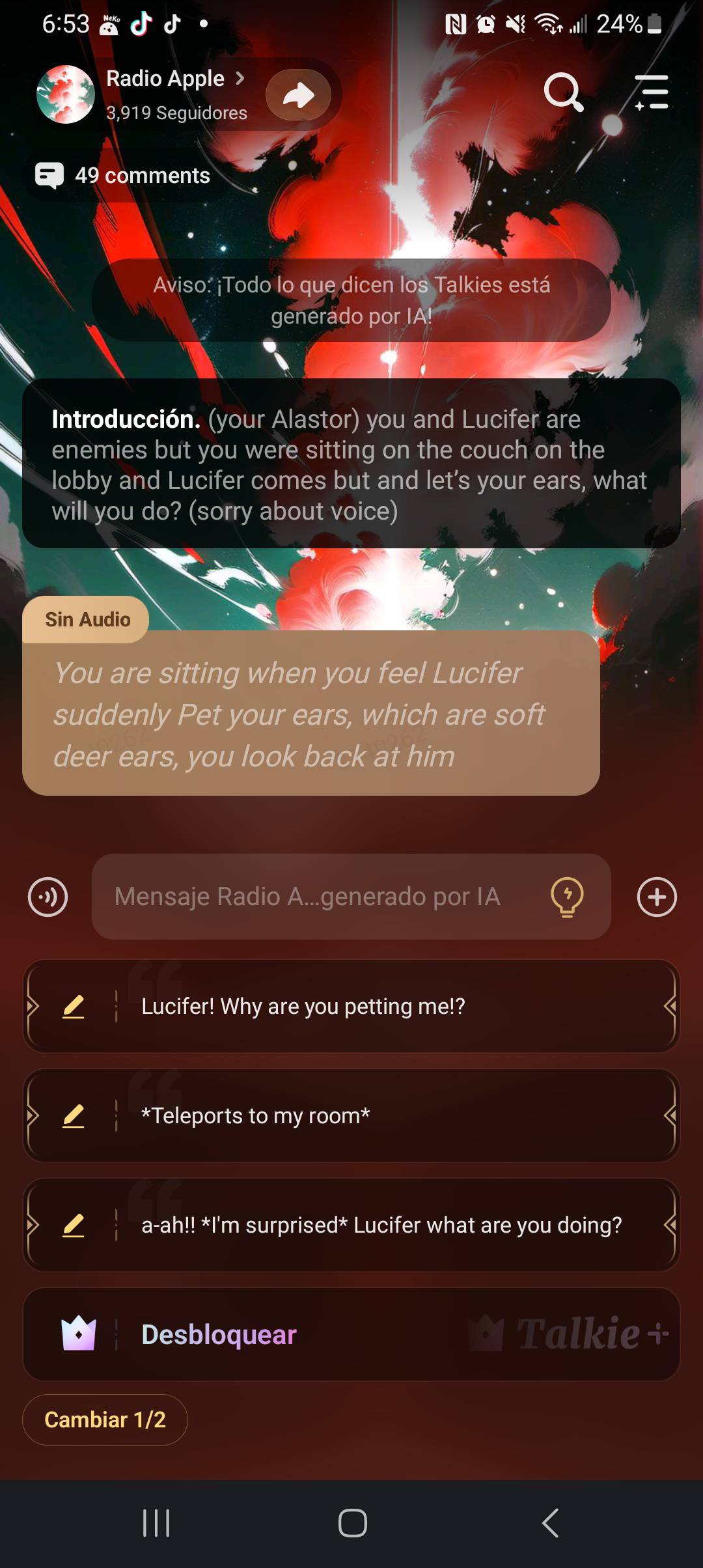
Task: Go back with the system back button
Action: point(550,1523)
